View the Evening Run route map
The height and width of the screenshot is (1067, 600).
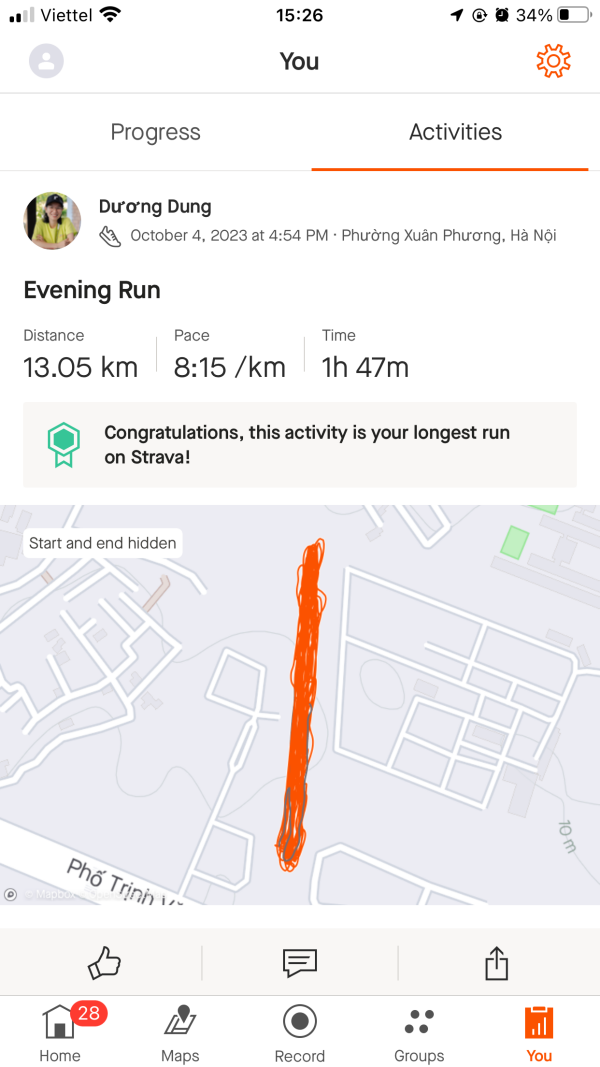pyautogui.click(x=300, y=704)
